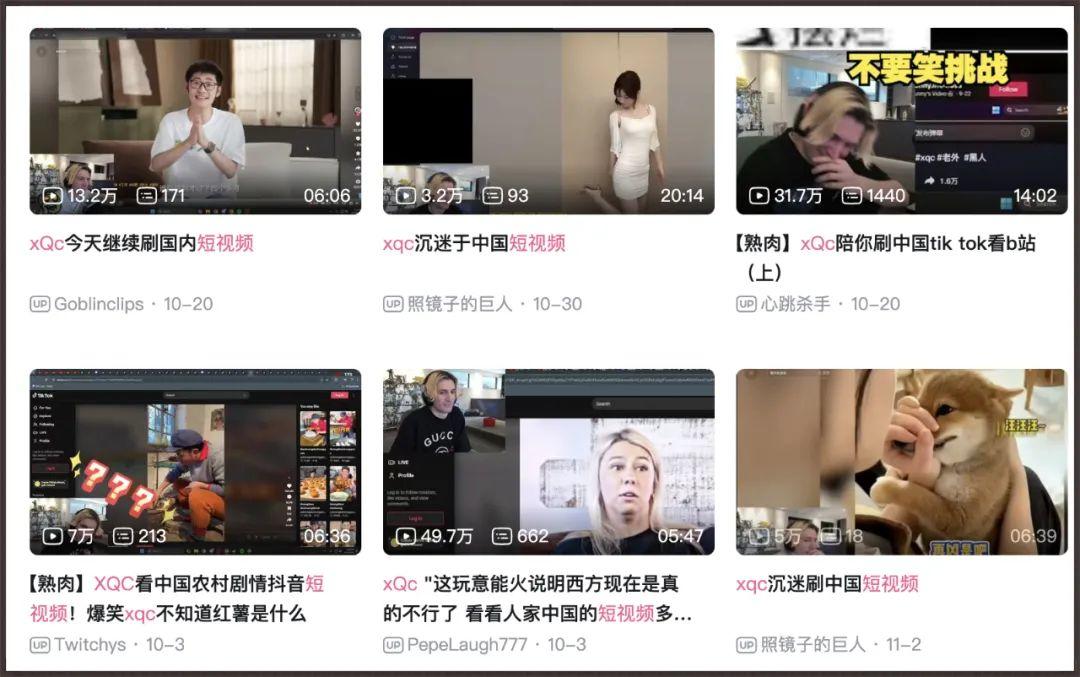
Task: Play the 20:14 video 'xqc沉迷于中国短视频'
Action: pyautogui.click(x=548, y=120)
